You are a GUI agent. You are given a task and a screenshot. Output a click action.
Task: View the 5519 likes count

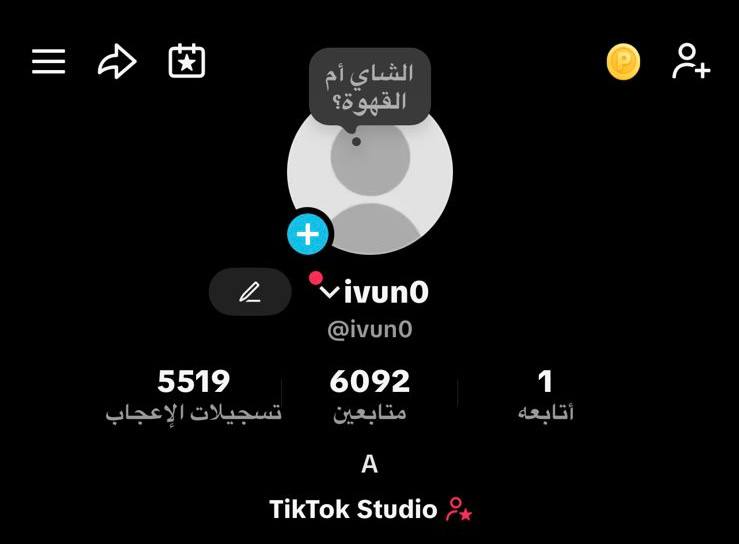(x=193, y=394)
